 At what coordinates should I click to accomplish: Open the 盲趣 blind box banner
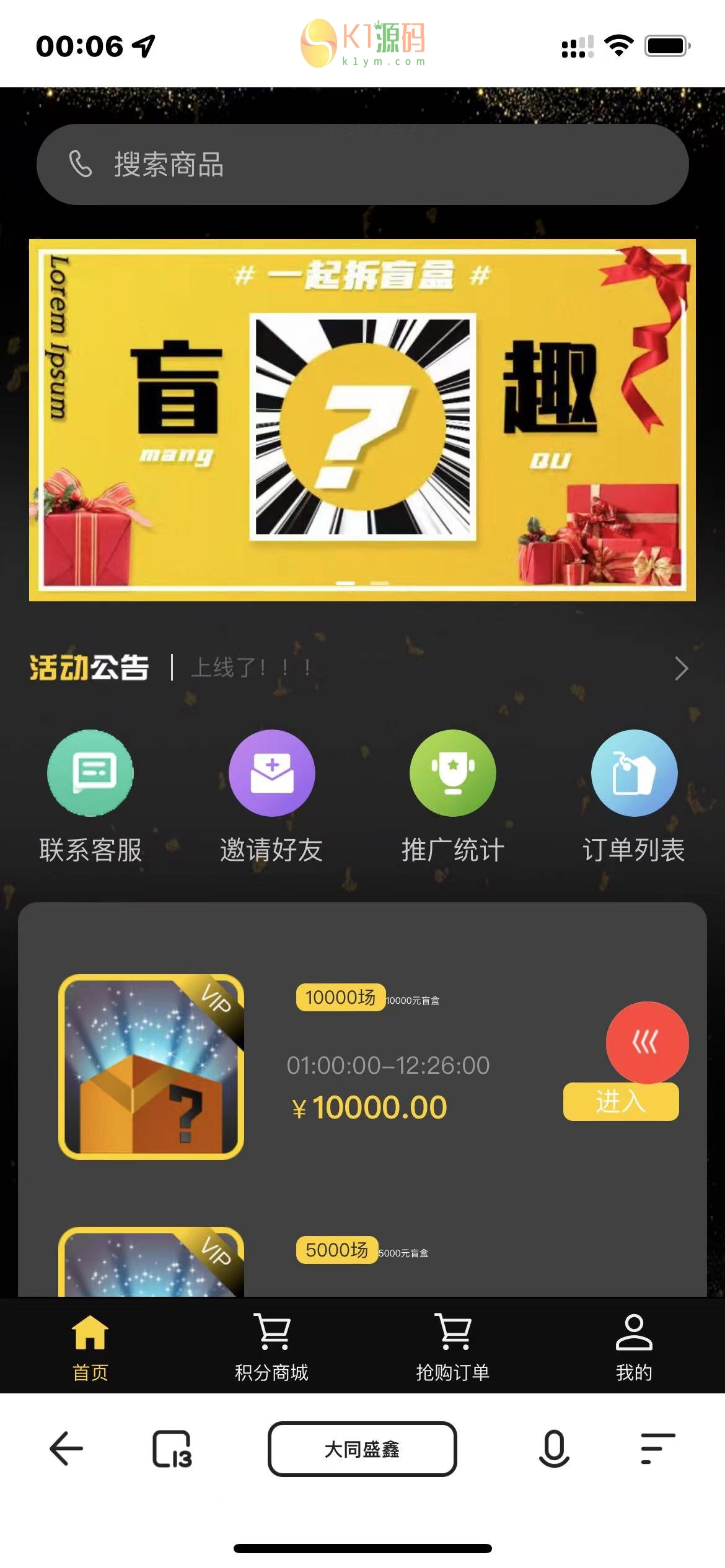[362, 420]
